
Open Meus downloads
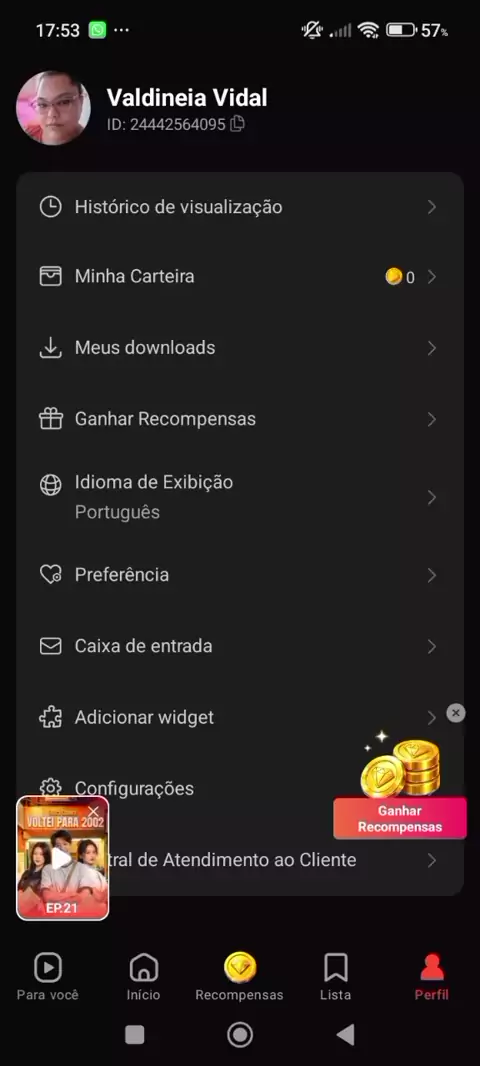[239, 348]
